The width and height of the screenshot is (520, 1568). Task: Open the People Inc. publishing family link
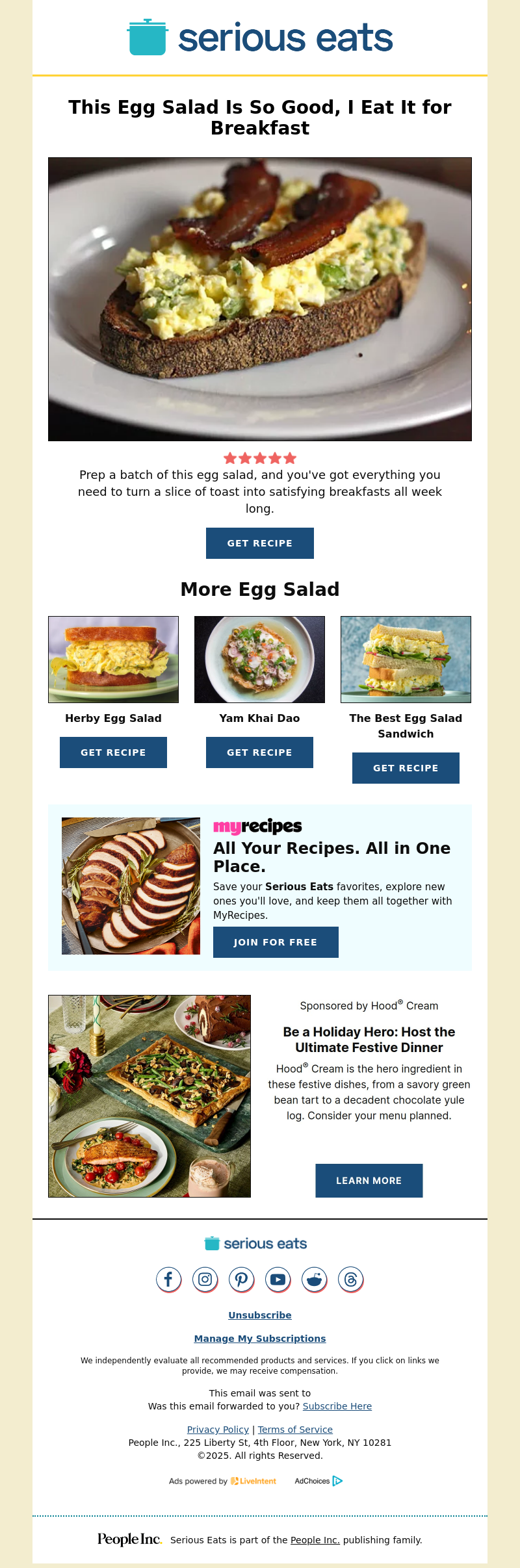pyautogui.click(x=315, y=1540)
